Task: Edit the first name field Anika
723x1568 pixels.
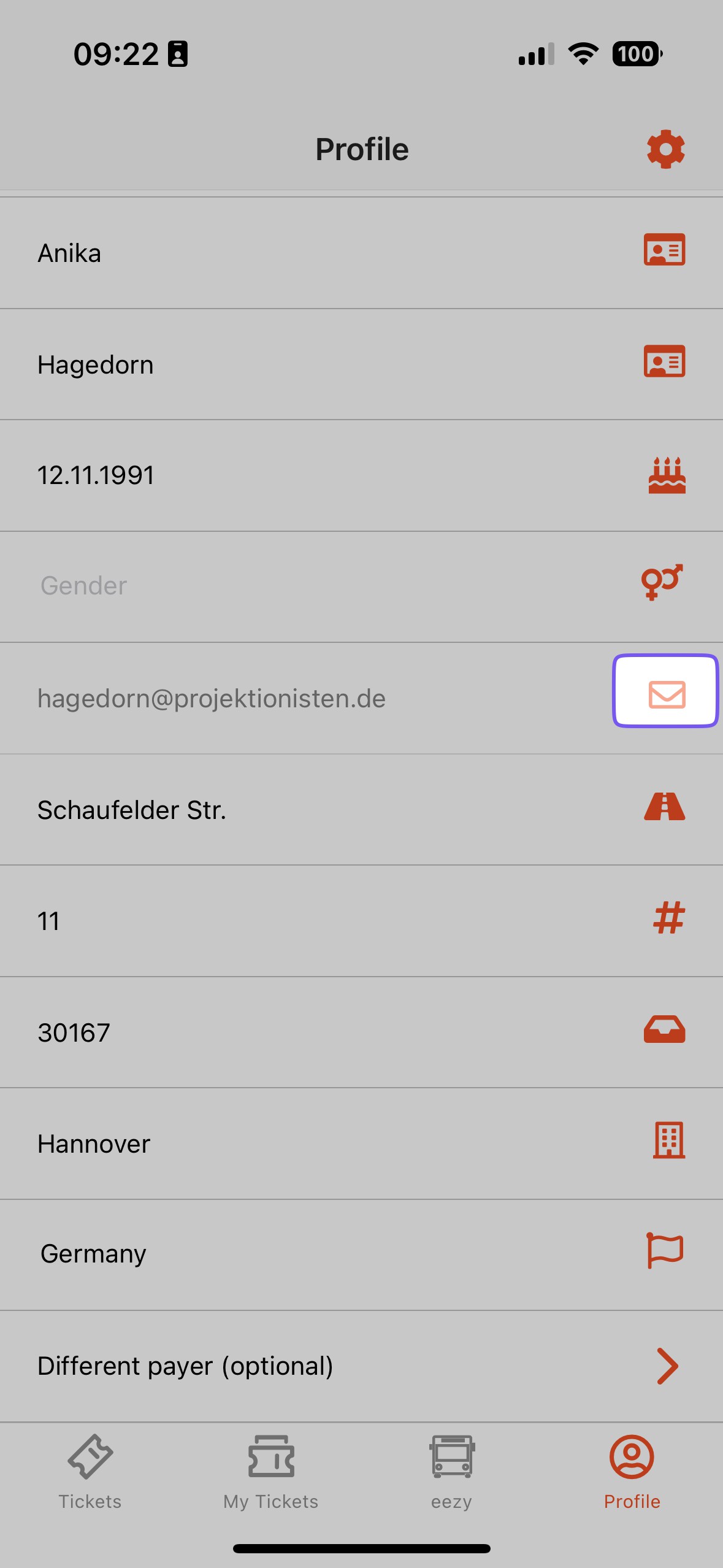Action: point(307,253)
